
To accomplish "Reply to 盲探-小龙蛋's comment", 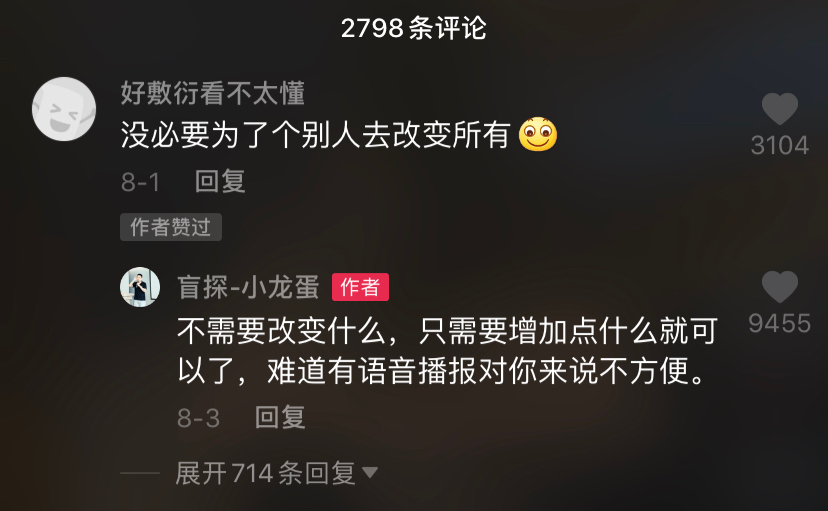I will point(280,417).
